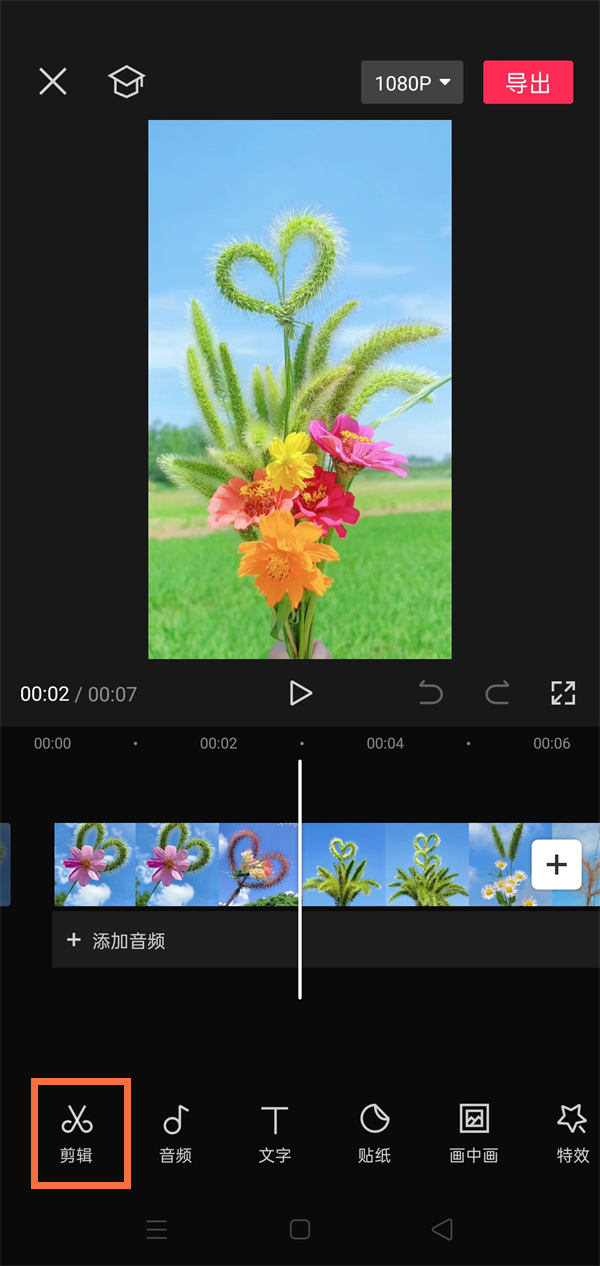Viewport: 600px width, 1266px height.
Task: Play the video preview
Action: (300, 693)
